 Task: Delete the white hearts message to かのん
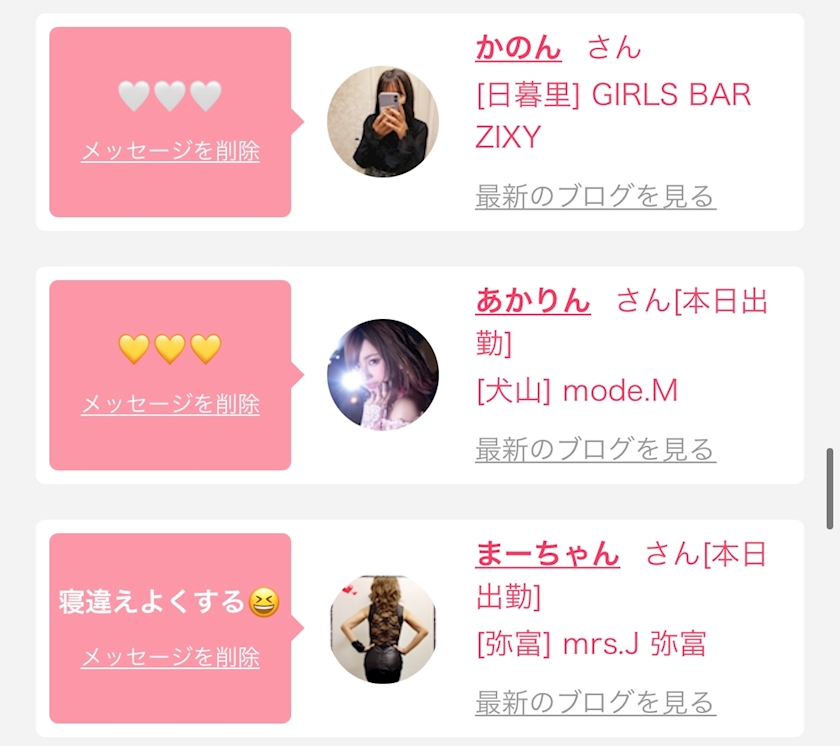[170, 152]
